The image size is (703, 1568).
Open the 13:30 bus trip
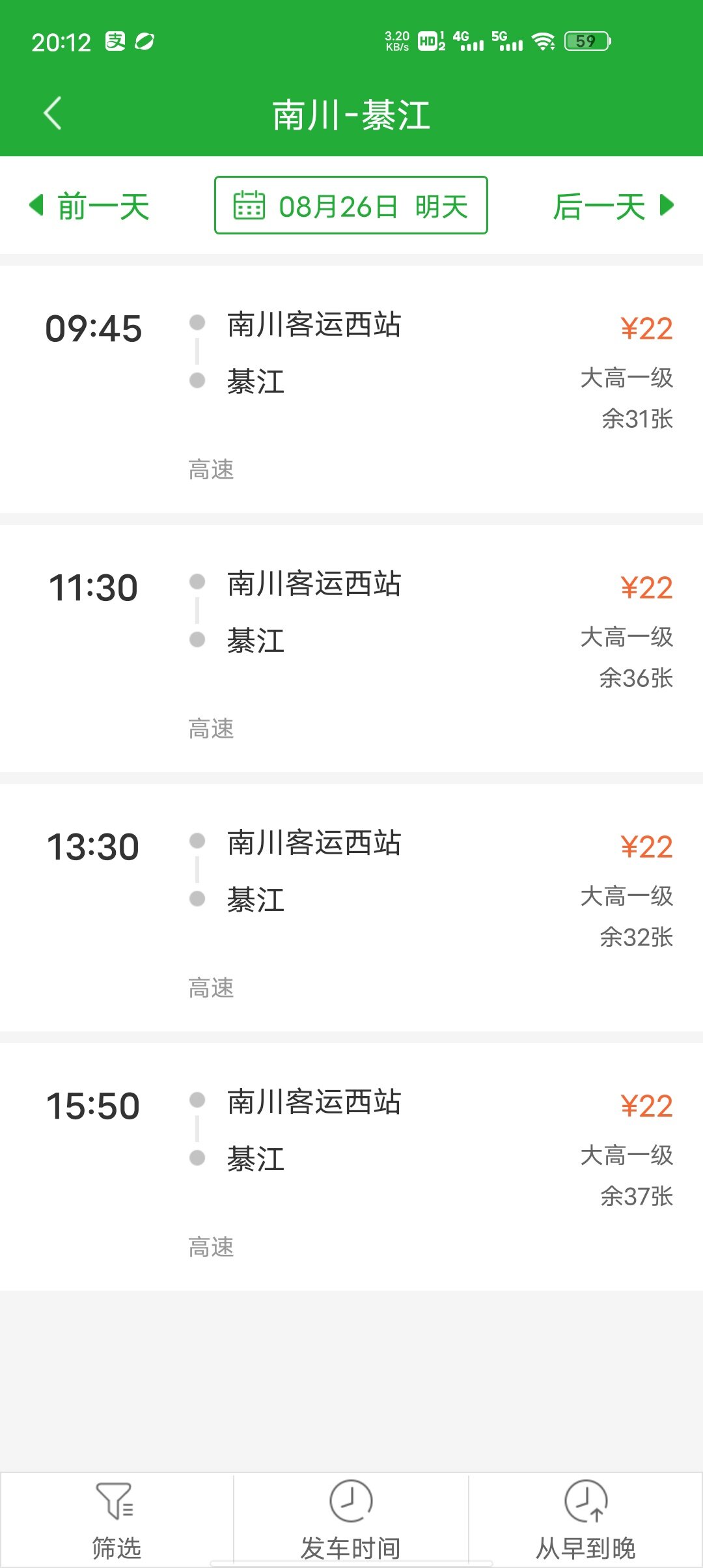click(x=351, y=908)
